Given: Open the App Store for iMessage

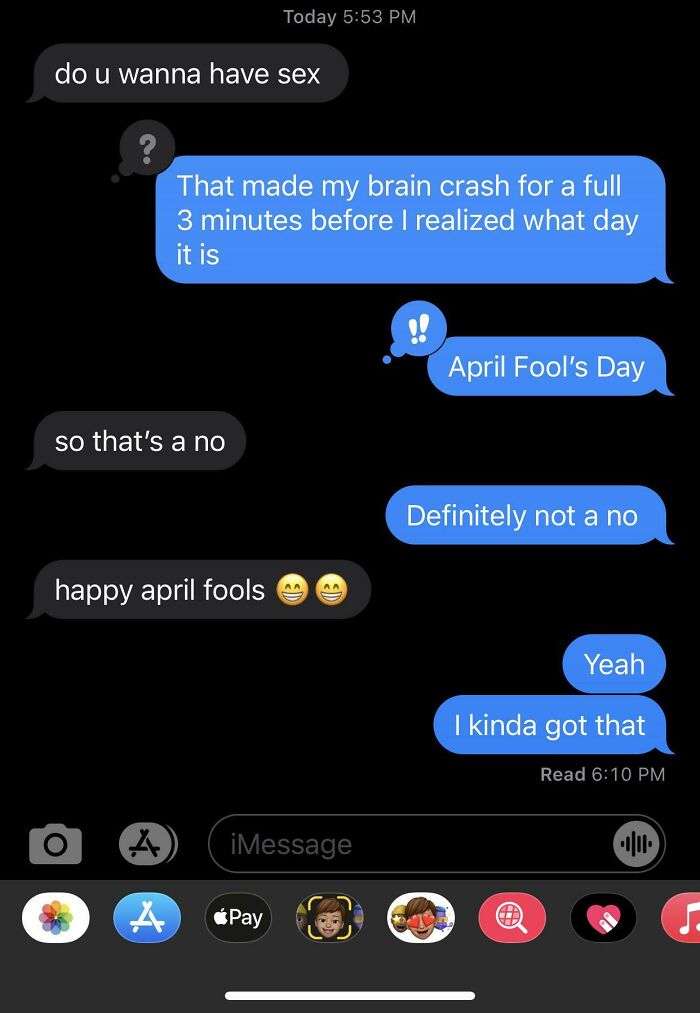Looking at the screenshot, I should coord(147,918).
